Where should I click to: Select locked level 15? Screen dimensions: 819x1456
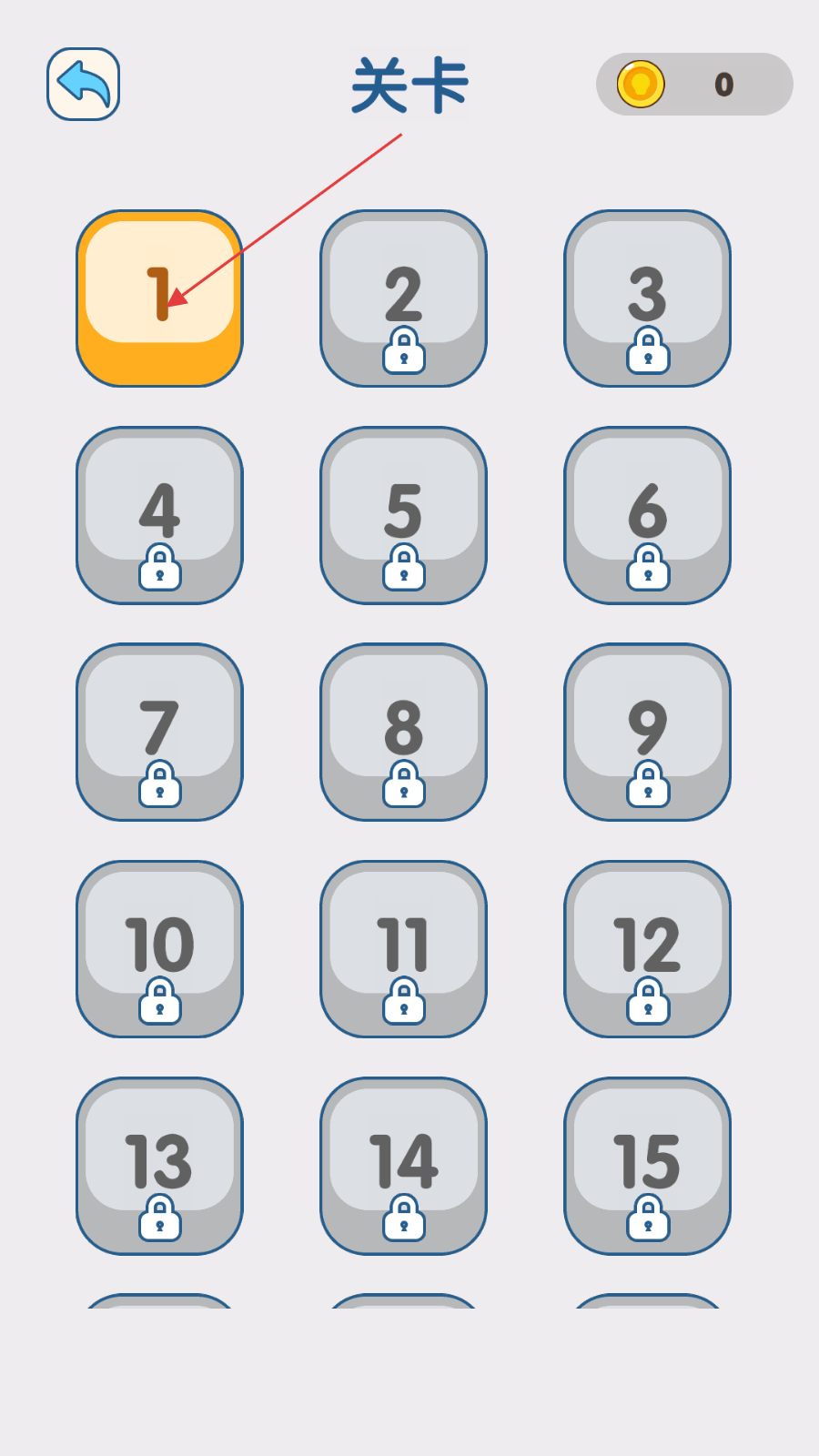coord(647,1166)
